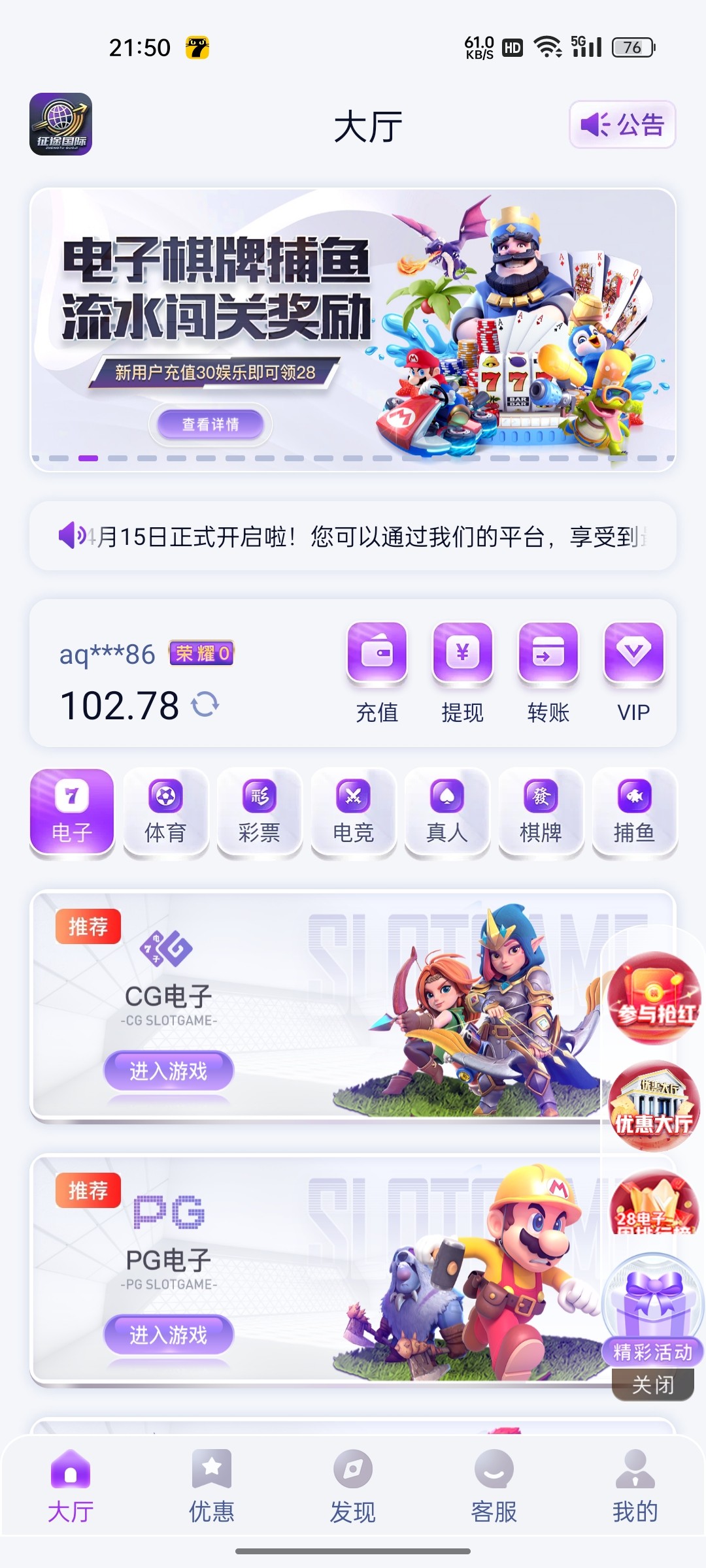Open the 公告 announcements button
Image resolution: width=706 pixels, height=1568 pixels.
pos(622,124)
